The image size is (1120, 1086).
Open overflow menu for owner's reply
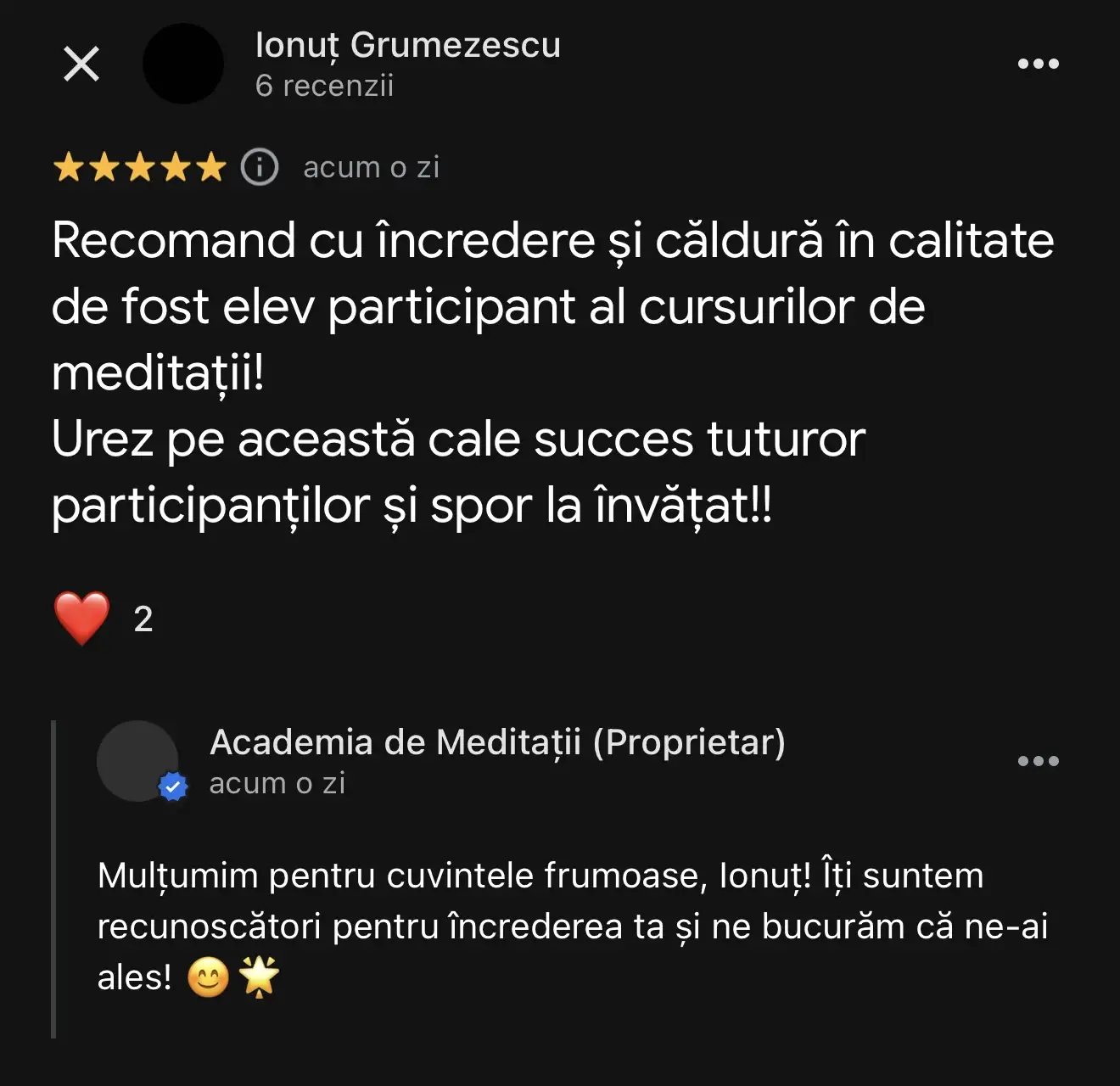[1038, 761]
